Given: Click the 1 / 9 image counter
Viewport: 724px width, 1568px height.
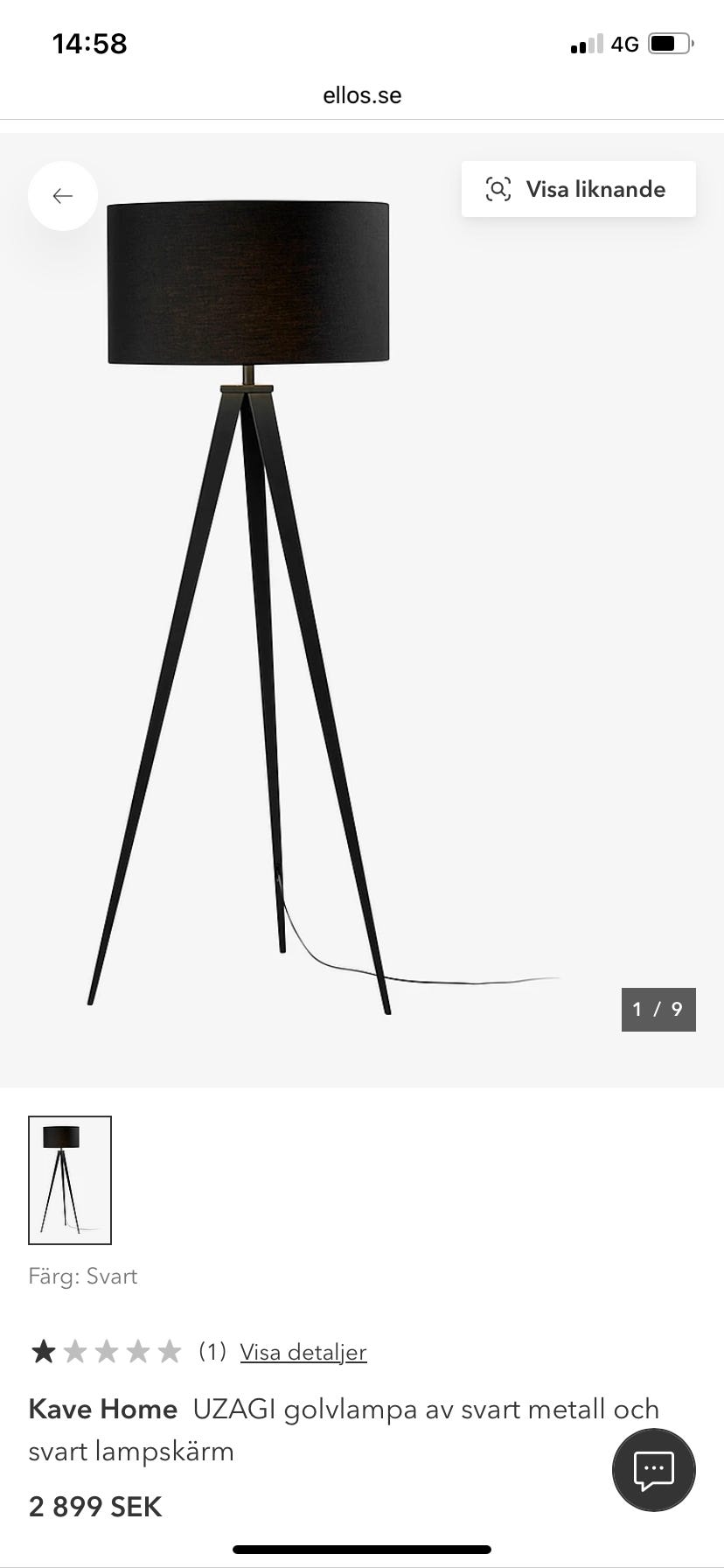Looking at the screenshot, I should [658, 1009].
